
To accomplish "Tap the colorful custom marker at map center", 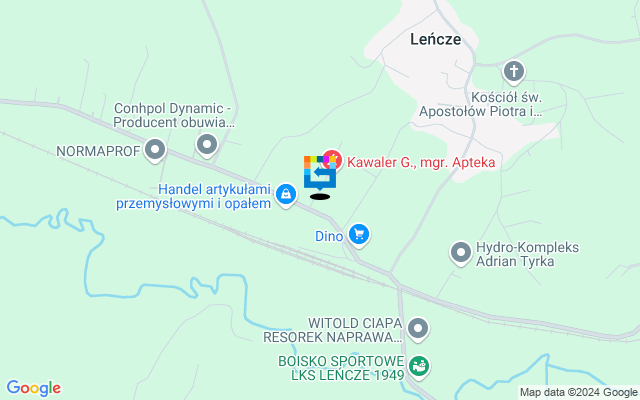I will pos(319,175).
